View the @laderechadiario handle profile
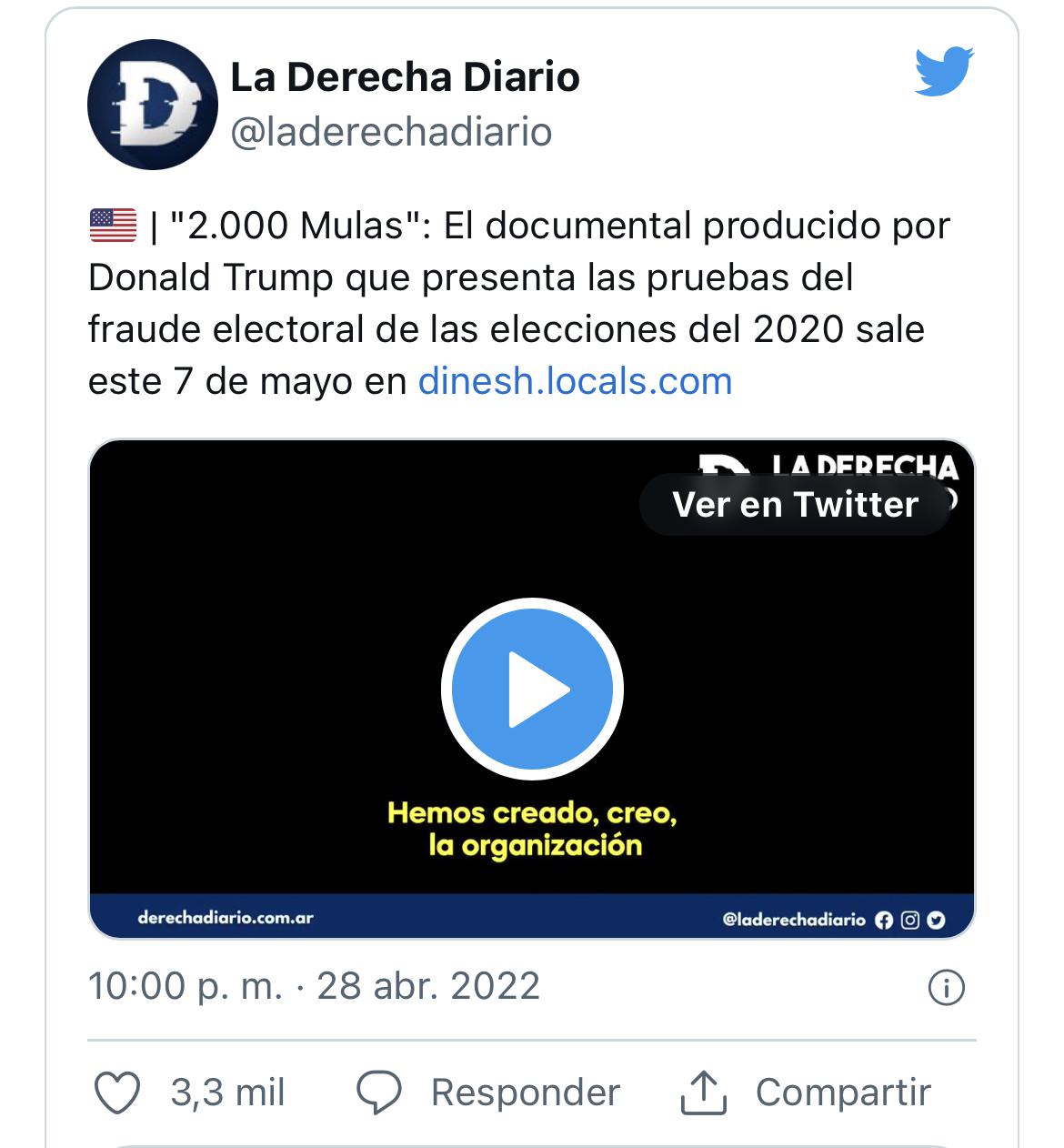 [391, 132]
